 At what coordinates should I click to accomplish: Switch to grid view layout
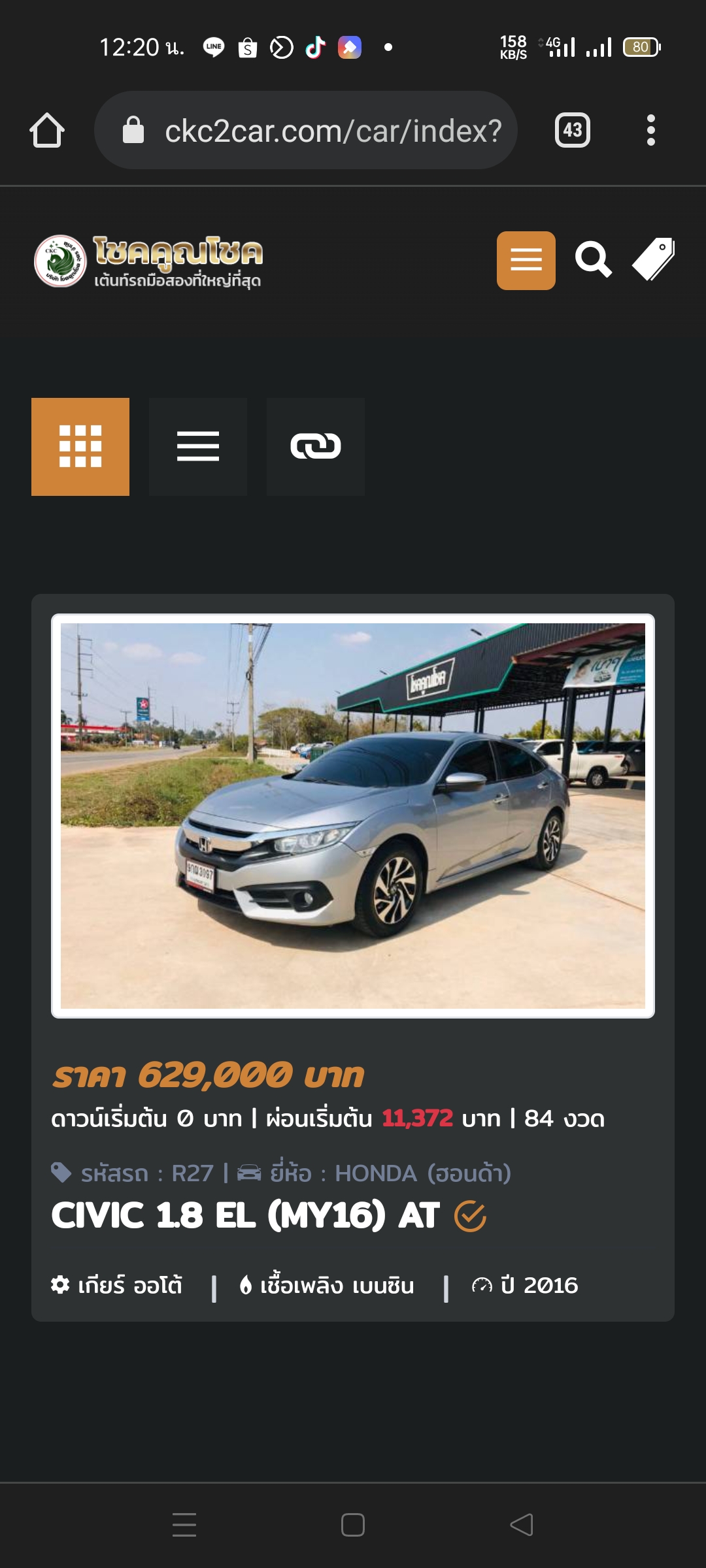click(x=80, y=447)
